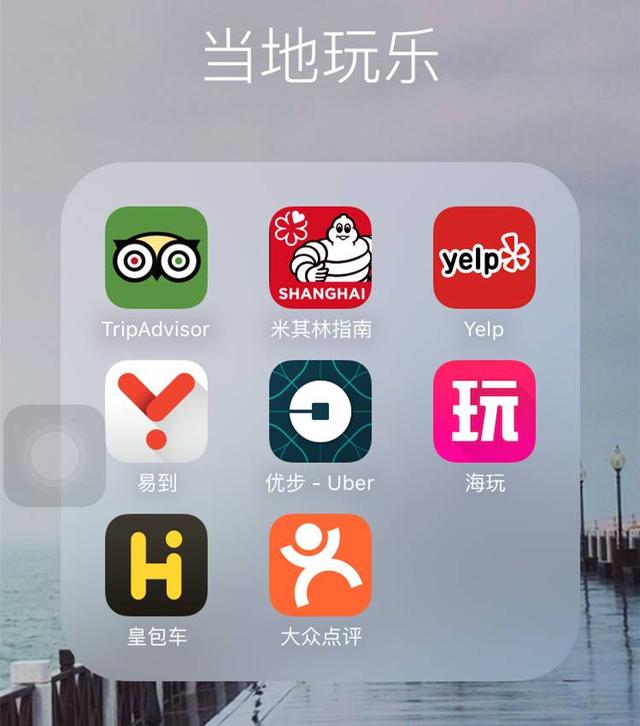Open 优步 - Uber app
The image size is (640, 726).
(x=320, y=411)
